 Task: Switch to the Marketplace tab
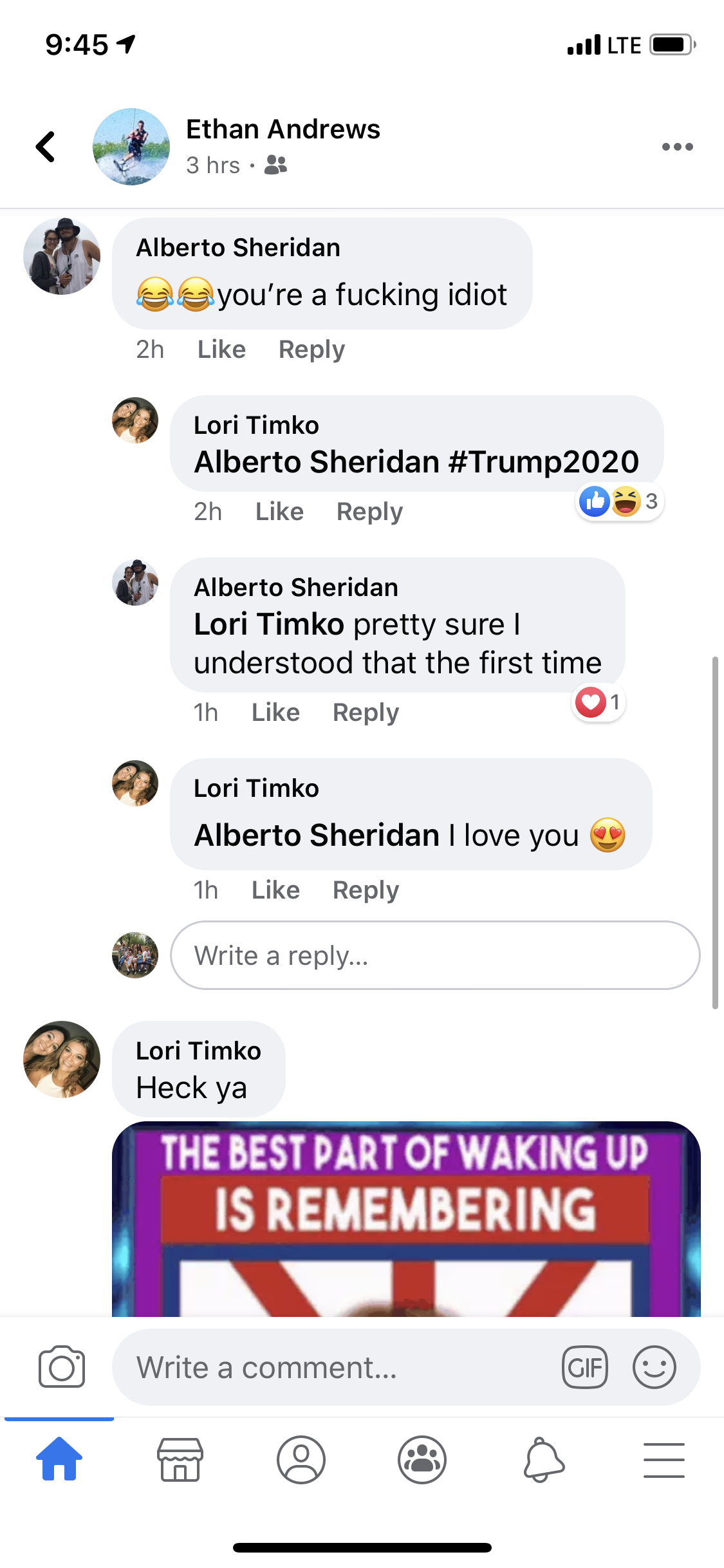point(180,1460)
